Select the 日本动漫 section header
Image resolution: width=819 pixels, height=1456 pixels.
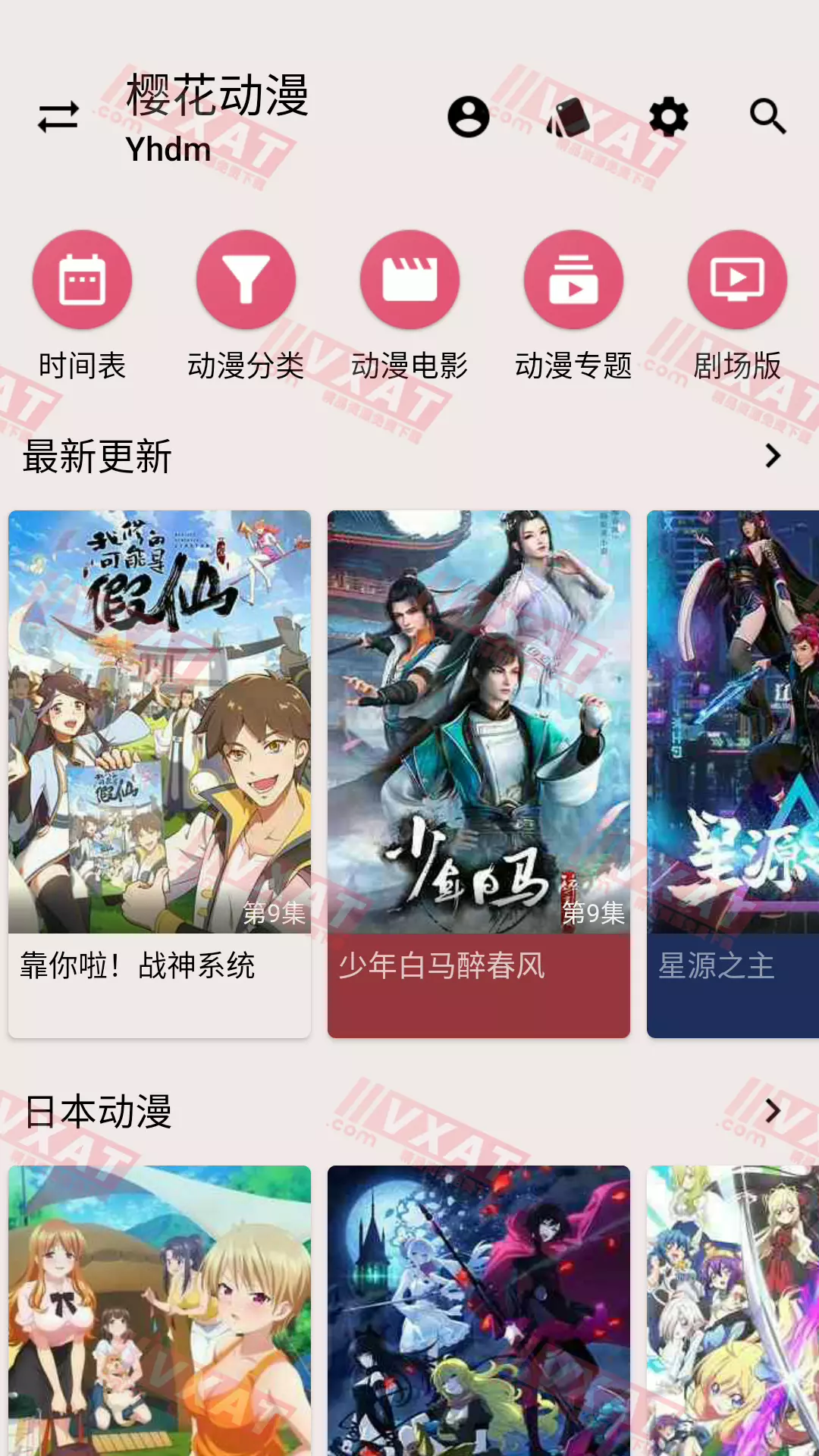[97, 1112]
